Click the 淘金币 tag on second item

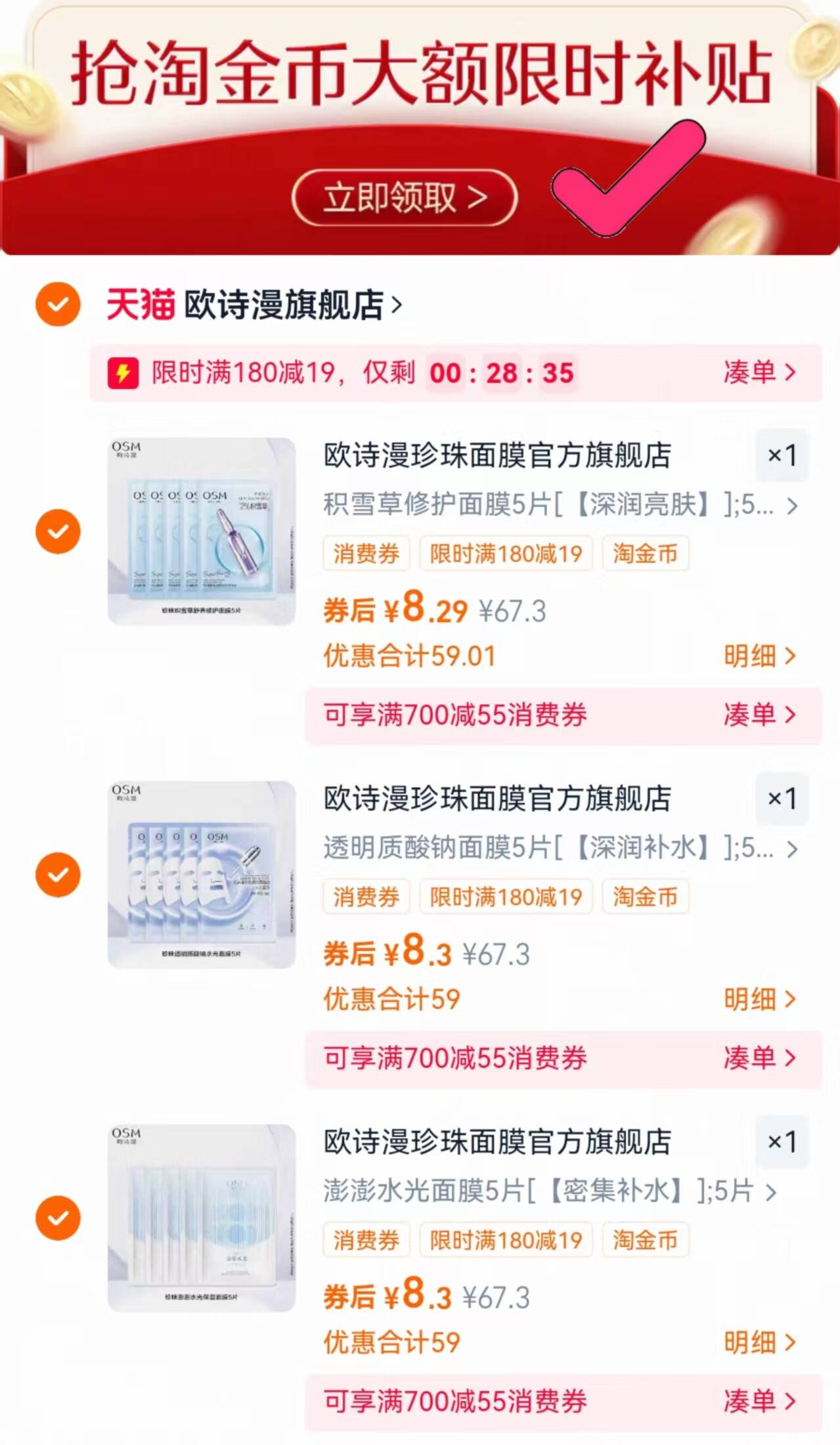[645, 896]
